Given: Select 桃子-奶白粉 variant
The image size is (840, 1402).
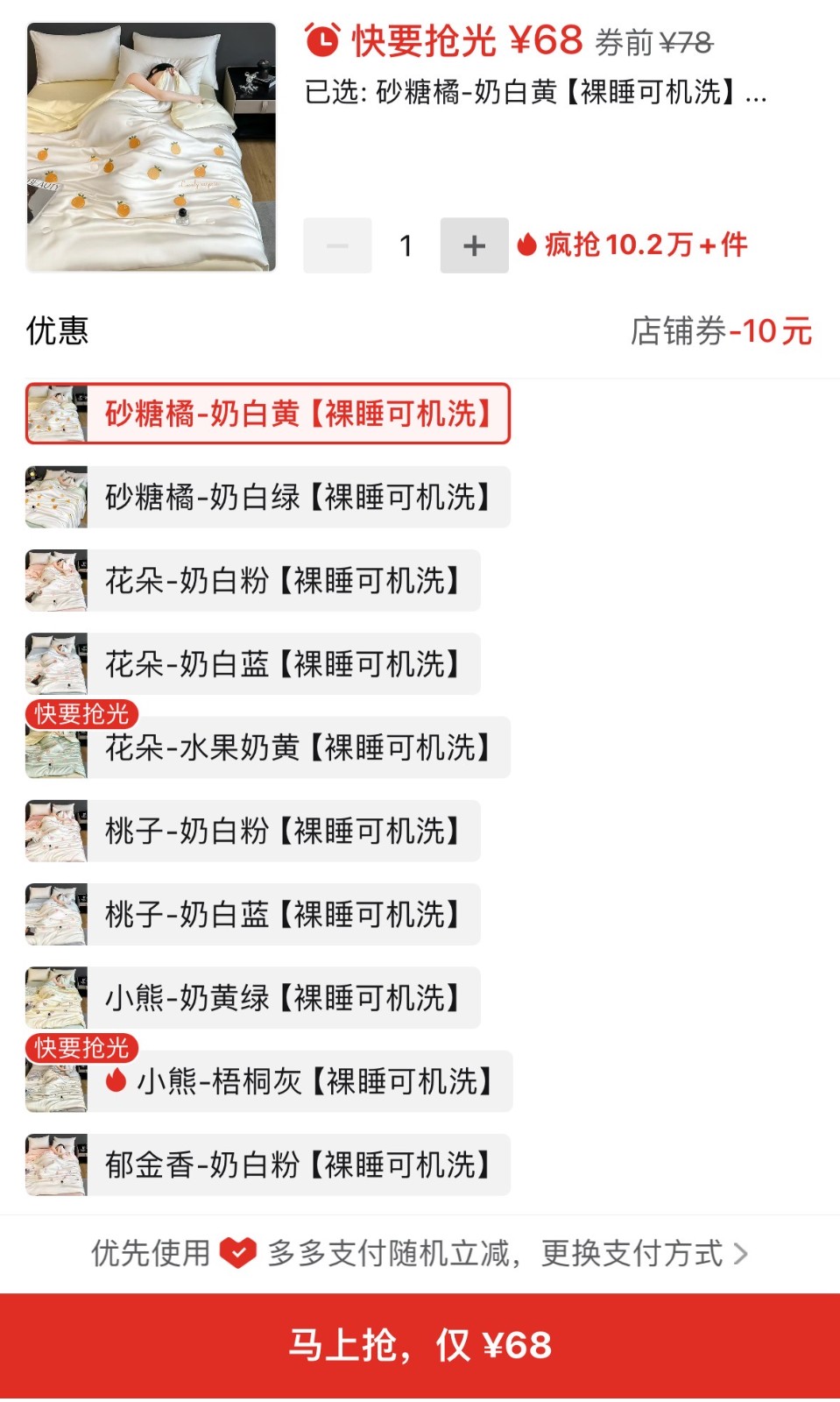Looking at the screenshot, I should click(x=253, y=831).
